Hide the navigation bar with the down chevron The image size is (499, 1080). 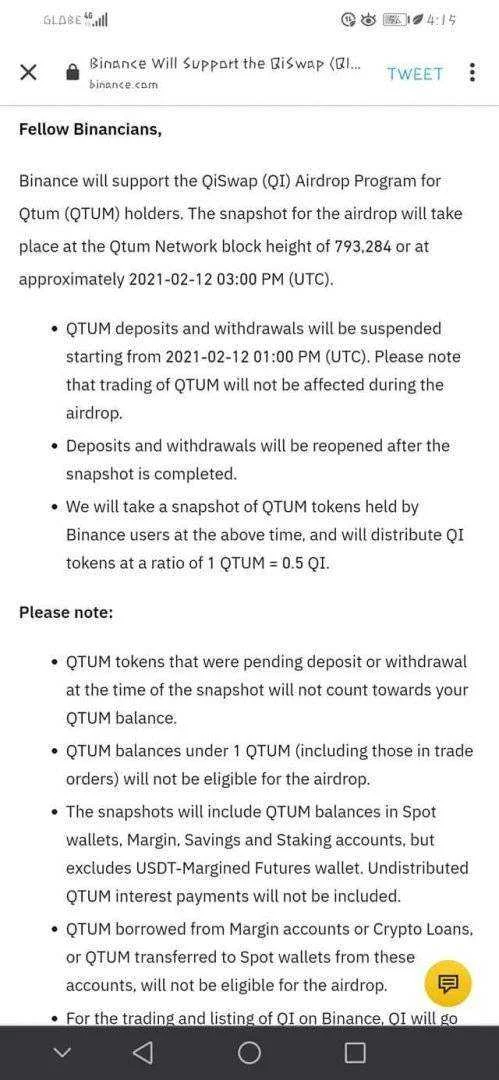[x=63, y=1052]
